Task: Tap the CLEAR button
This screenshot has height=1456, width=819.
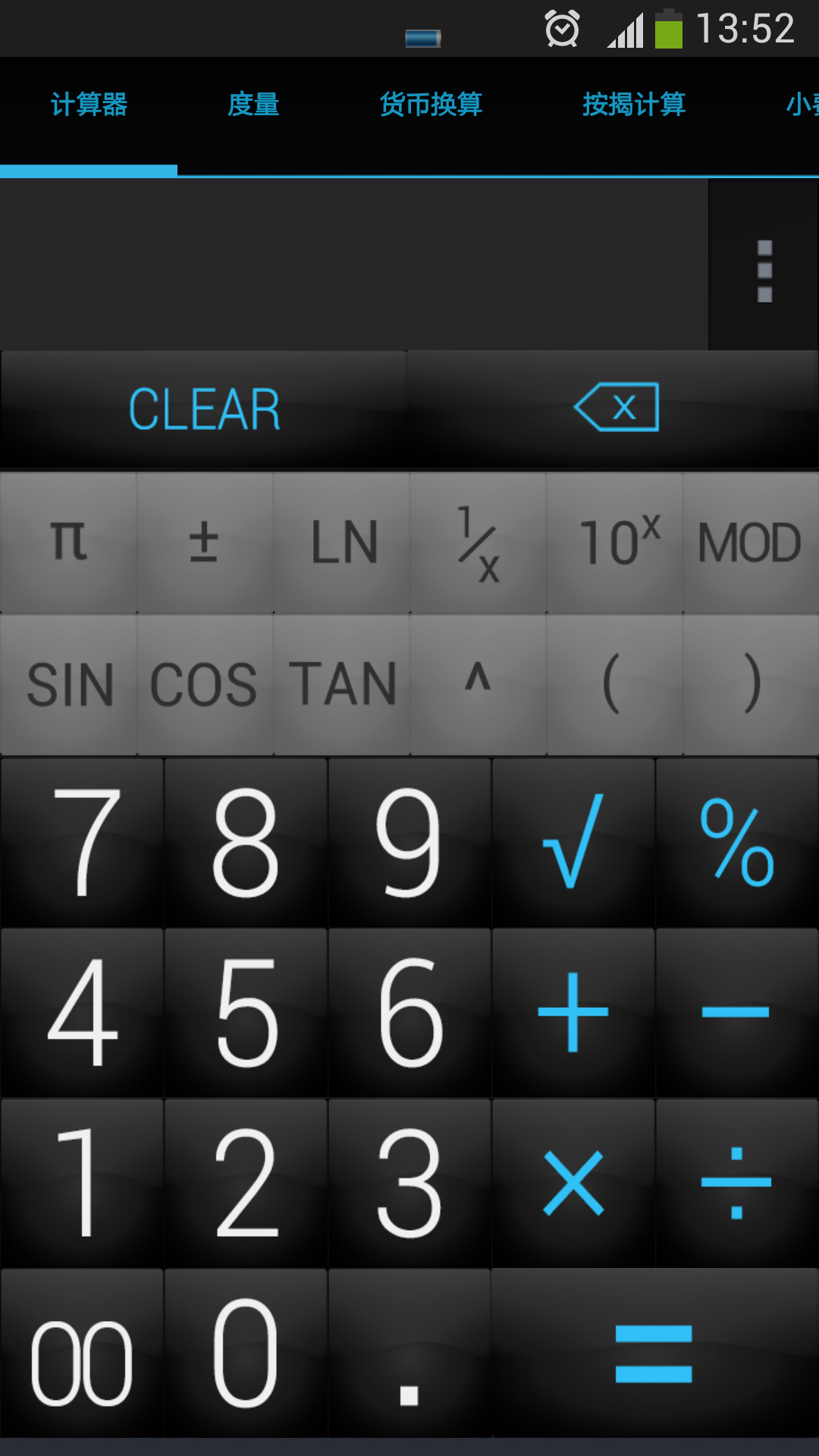Action: 204,409
